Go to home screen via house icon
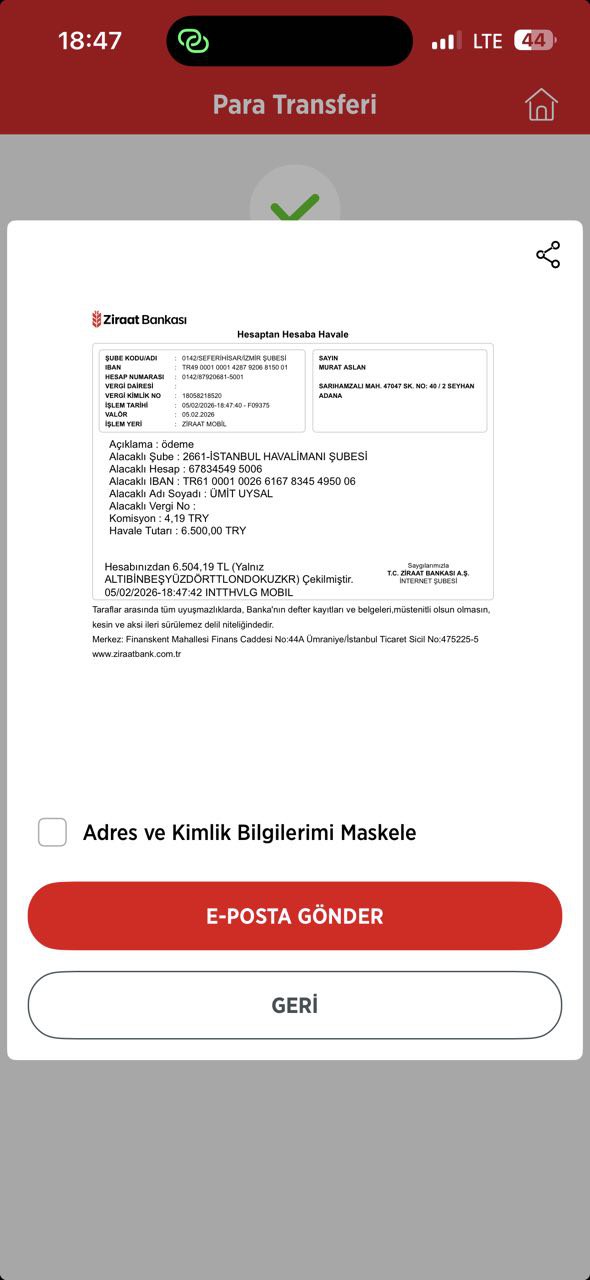Viewport: 590px width, 1280px height. pyautogui.click(x=541, y=104)
